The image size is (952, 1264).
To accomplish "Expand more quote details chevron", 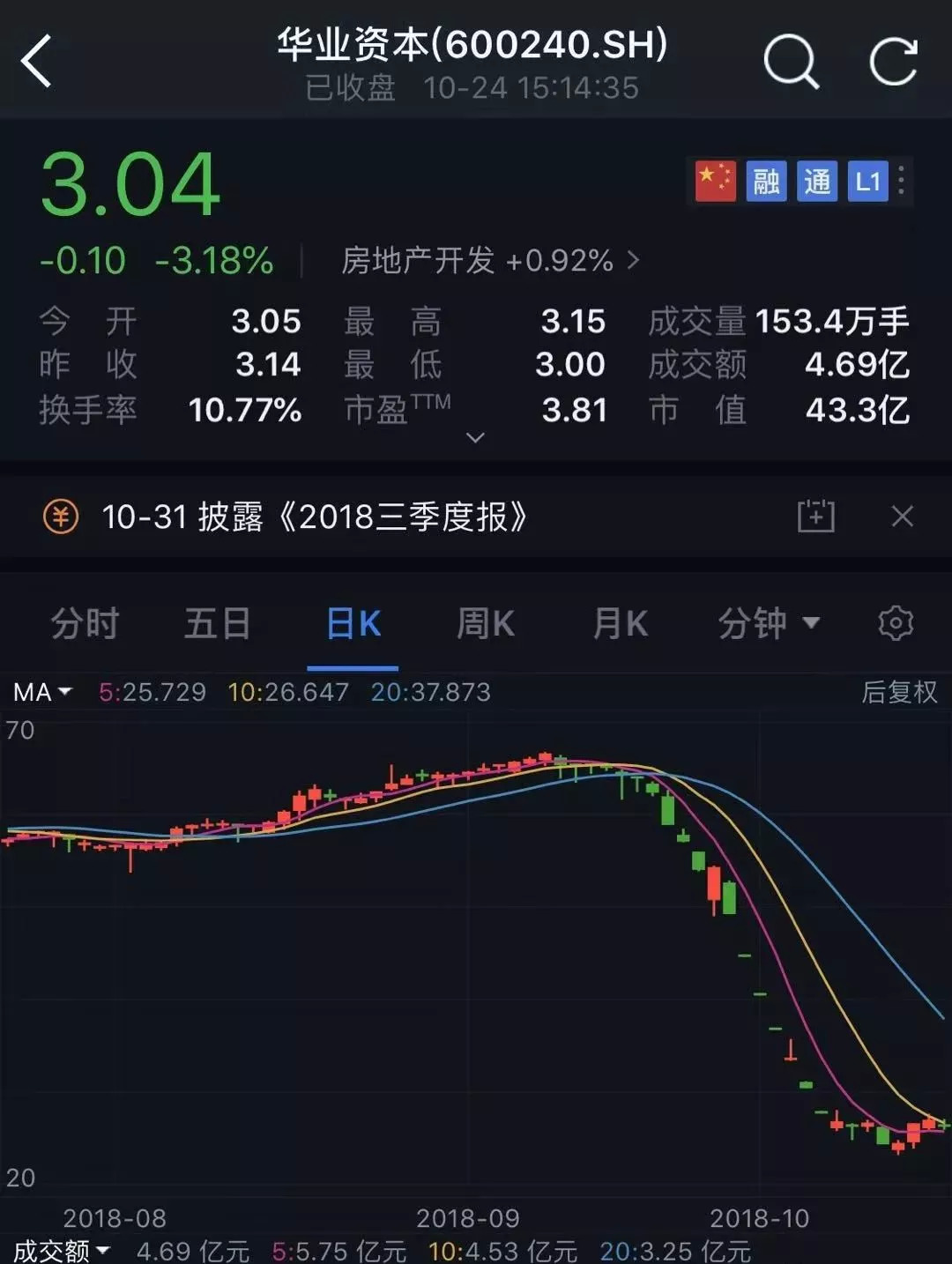I will point(475,437).
